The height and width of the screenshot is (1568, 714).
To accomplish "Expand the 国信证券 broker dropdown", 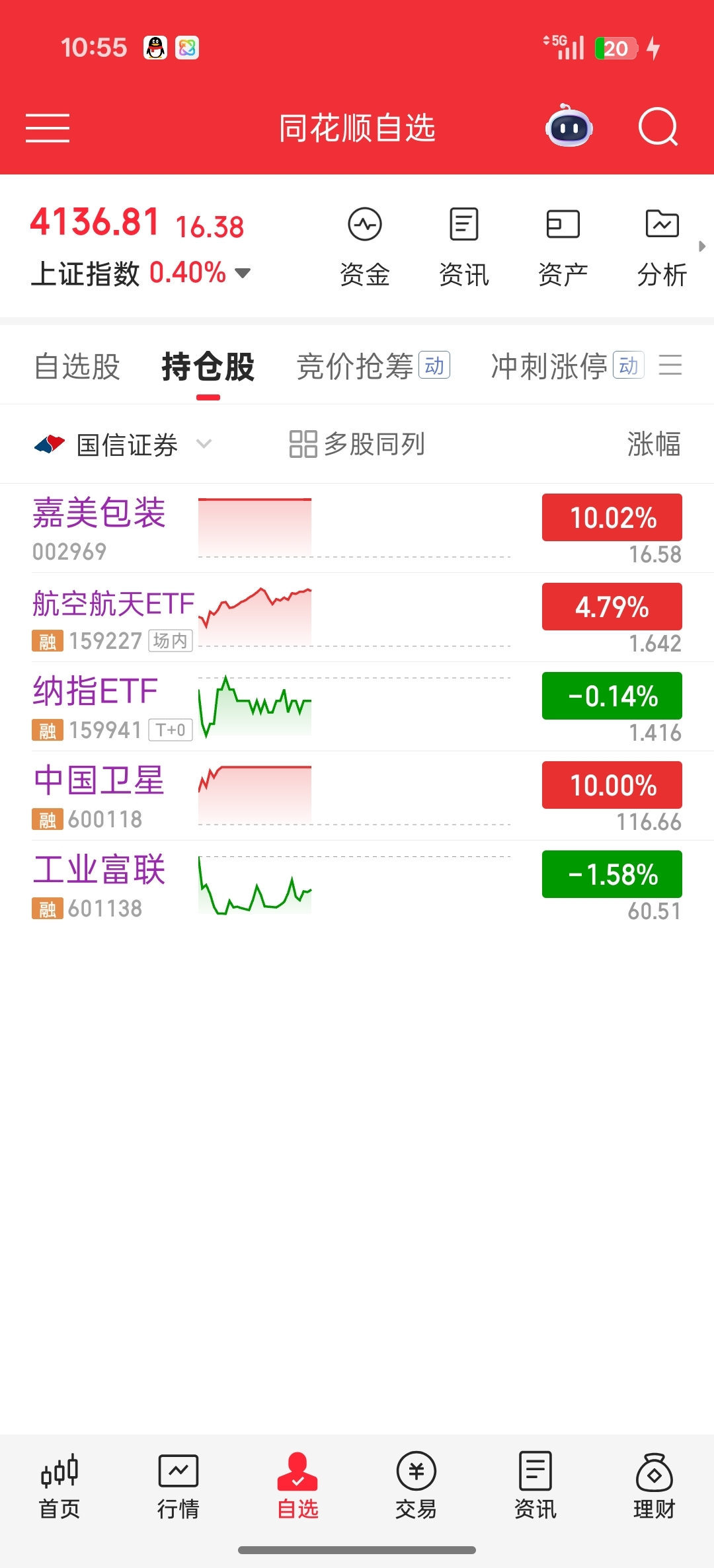I will [x=123, y=445].
